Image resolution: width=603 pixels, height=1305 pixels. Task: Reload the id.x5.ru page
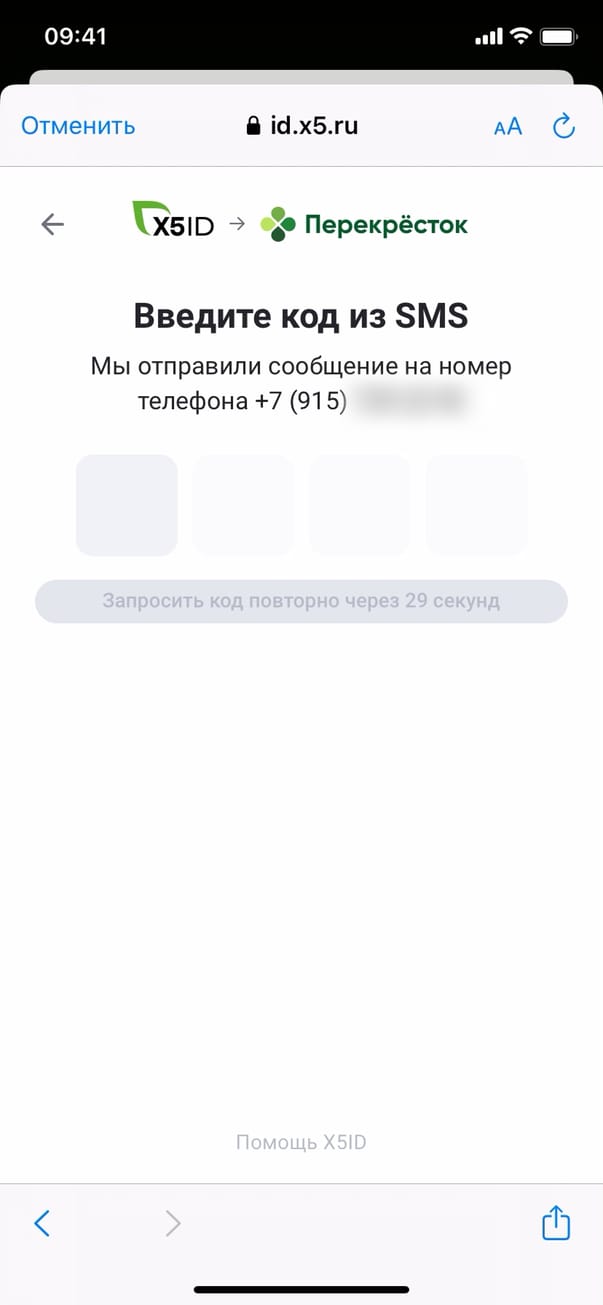(564, 126)
